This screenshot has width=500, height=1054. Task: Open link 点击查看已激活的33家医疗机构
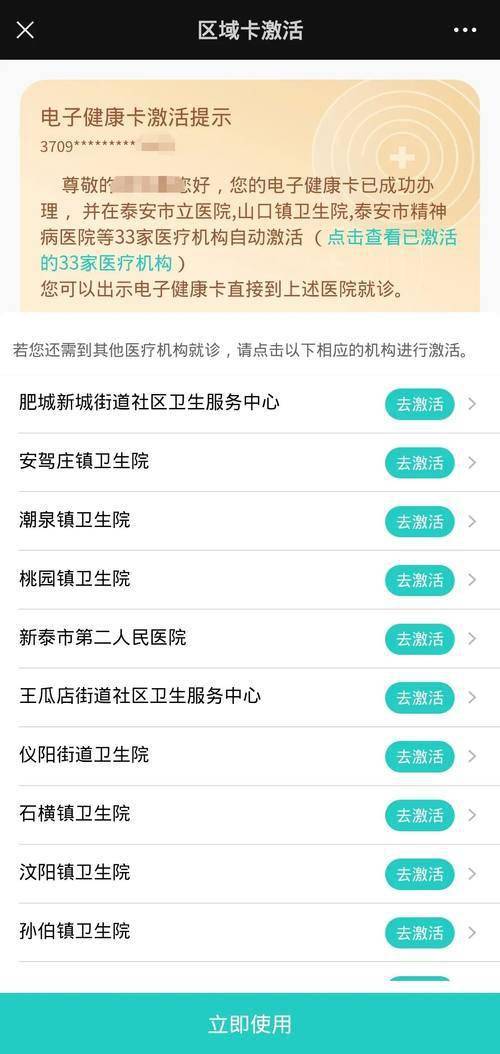[247, 250]
